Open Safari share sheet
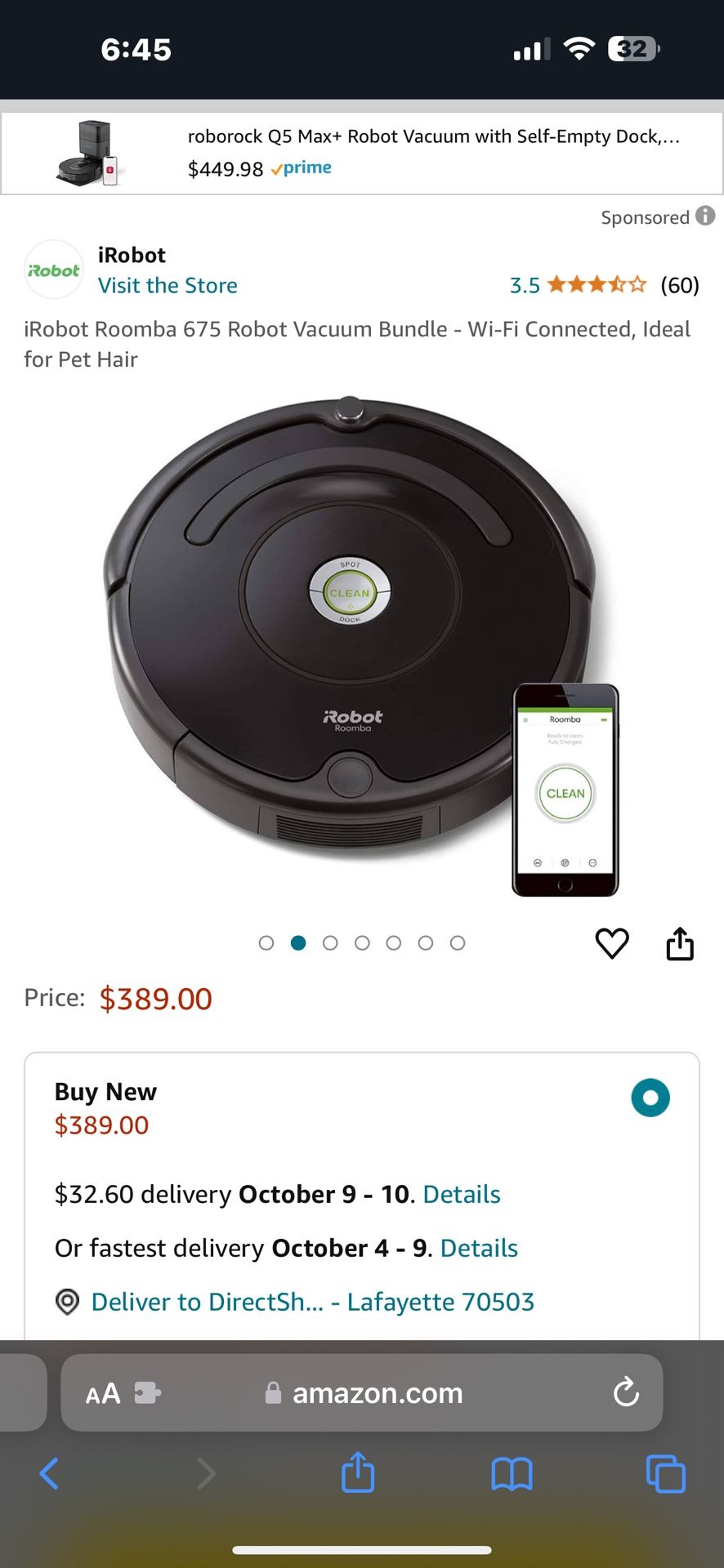 (358, 1472)
